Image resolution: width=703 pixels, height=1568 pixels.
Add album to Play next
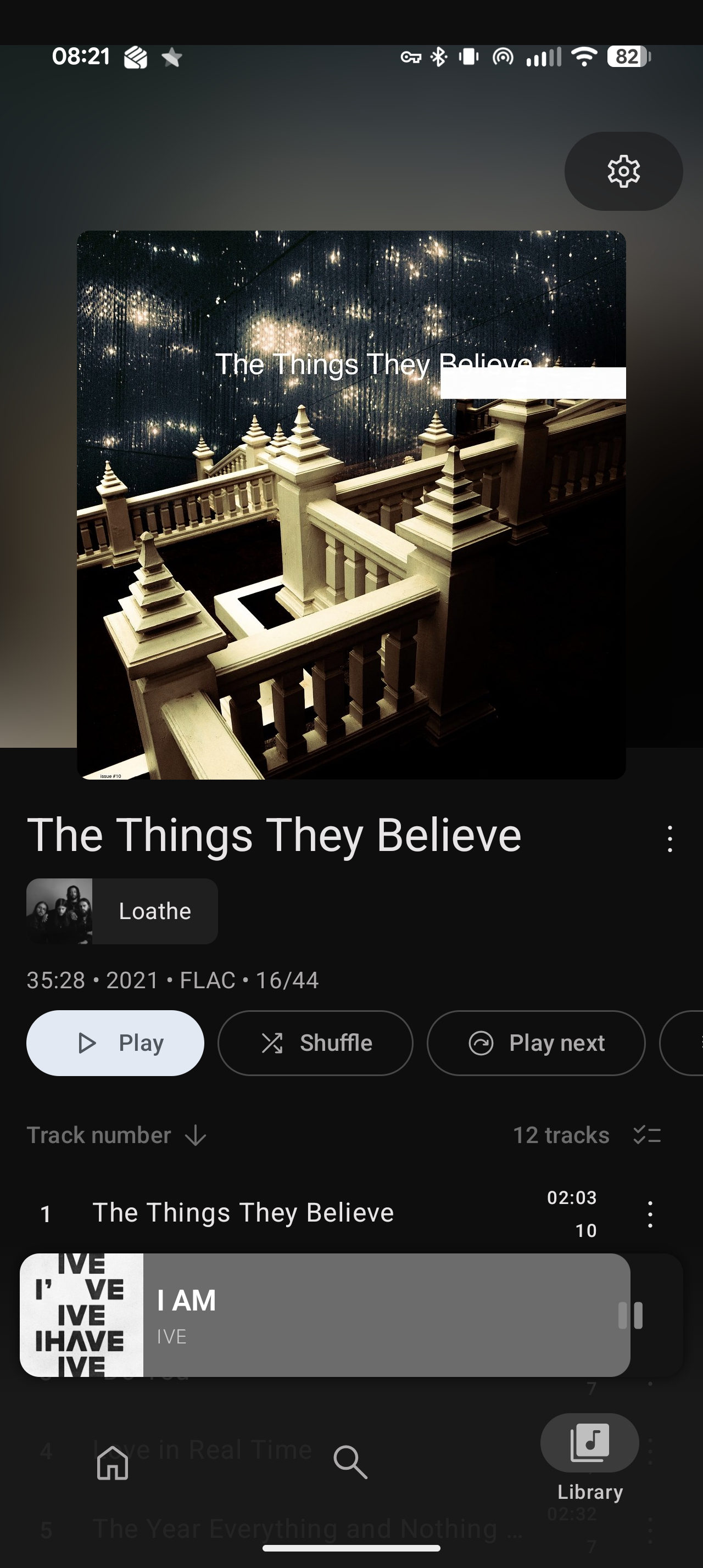(x=535, y=1043)
